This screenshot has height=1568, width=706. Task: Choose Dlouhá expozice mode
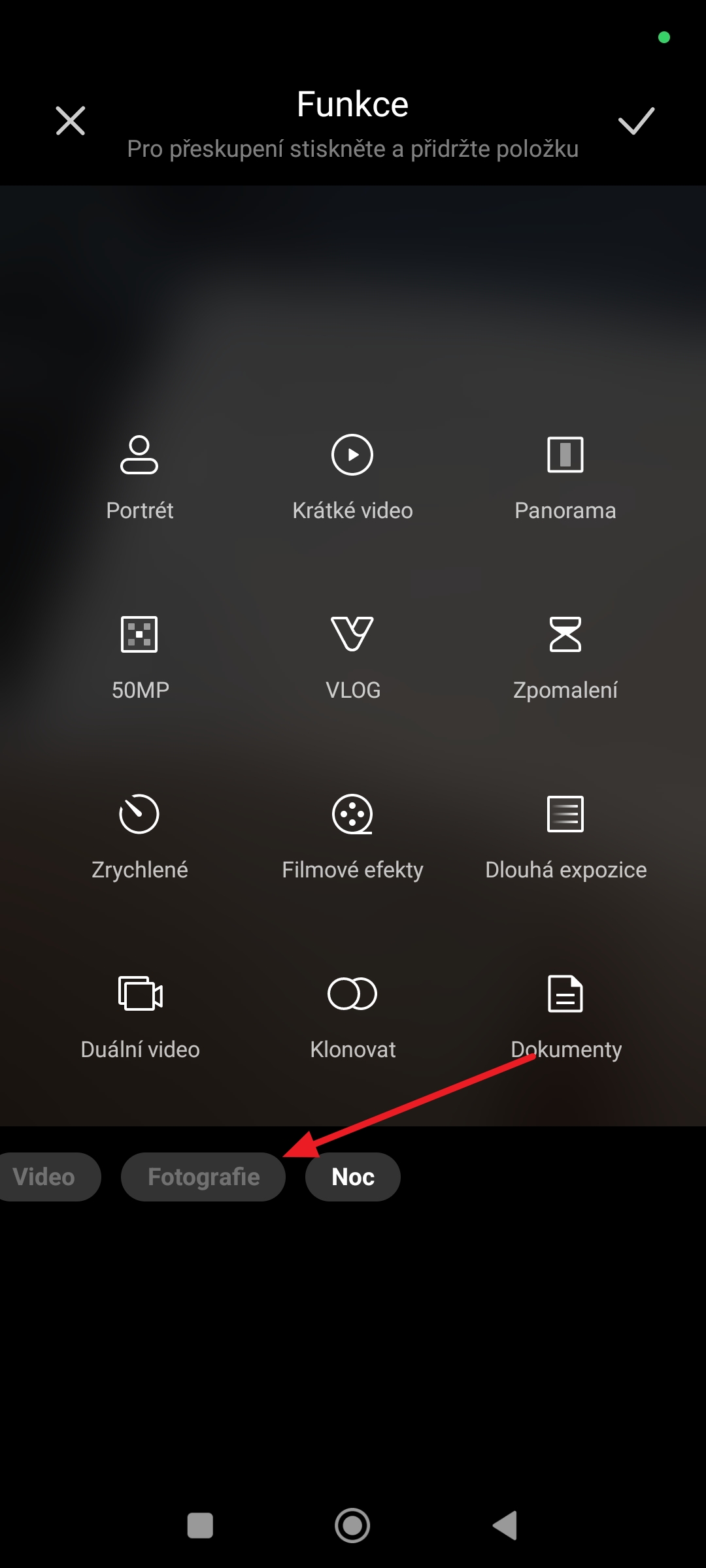(565, 834)
